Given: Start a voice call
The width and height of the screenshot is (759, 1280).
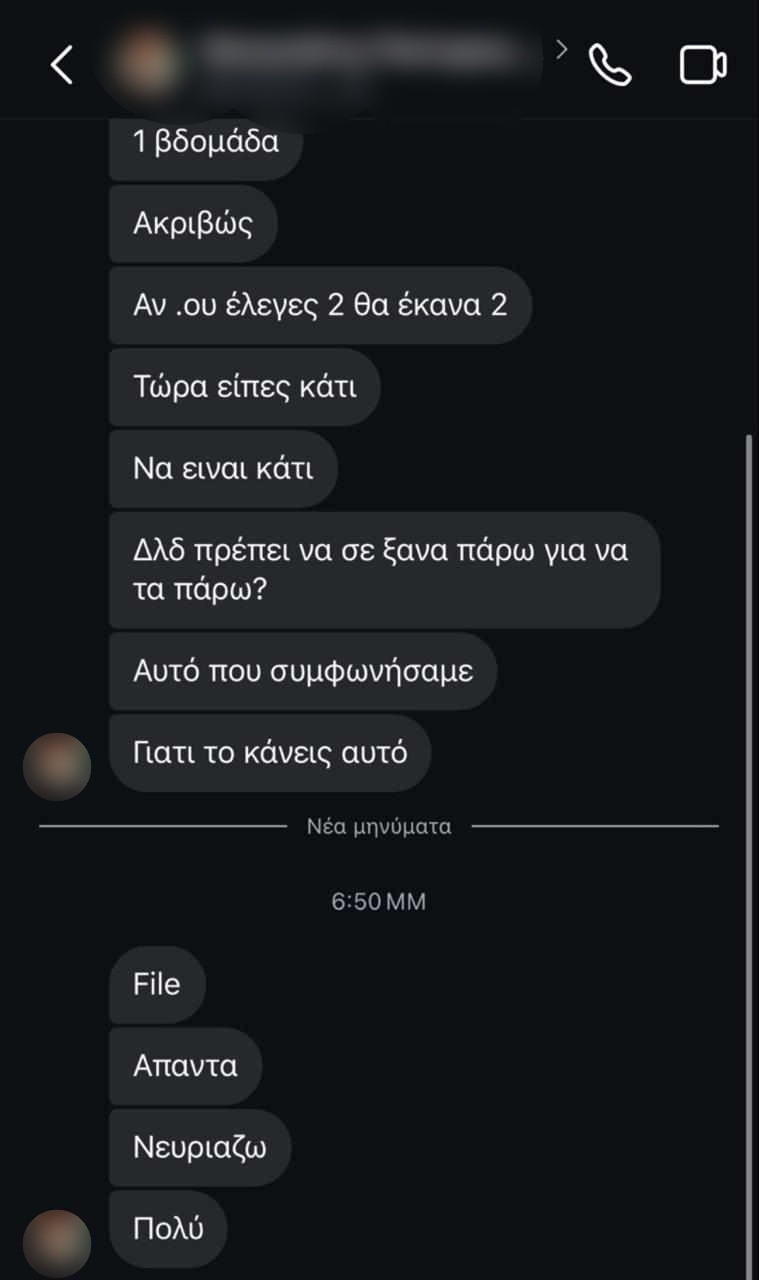Looking at the screenshot, I should (609, 66).
